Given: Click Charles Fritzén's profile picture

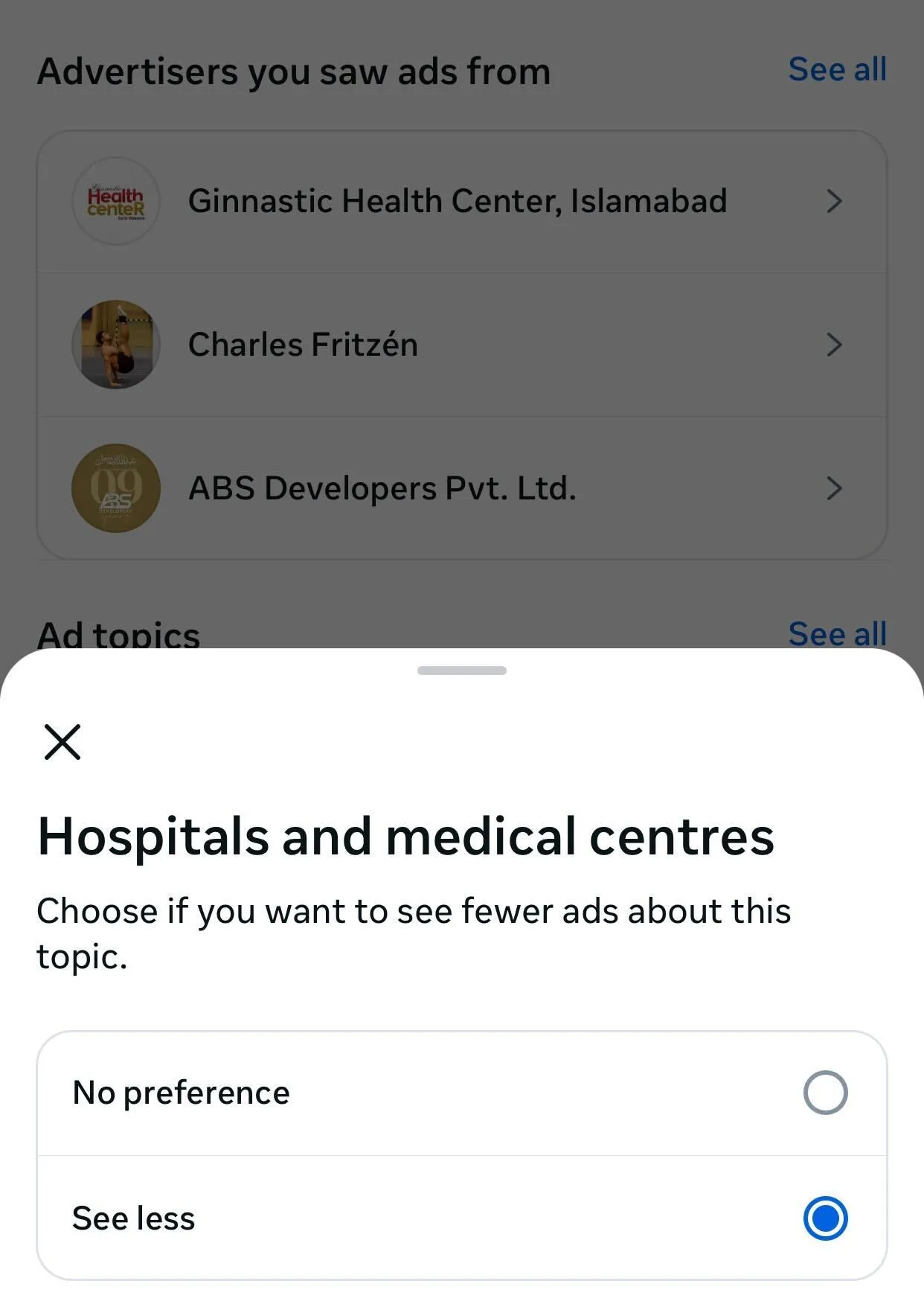Looking at the screenshot, I should click(x=116, y=345).
